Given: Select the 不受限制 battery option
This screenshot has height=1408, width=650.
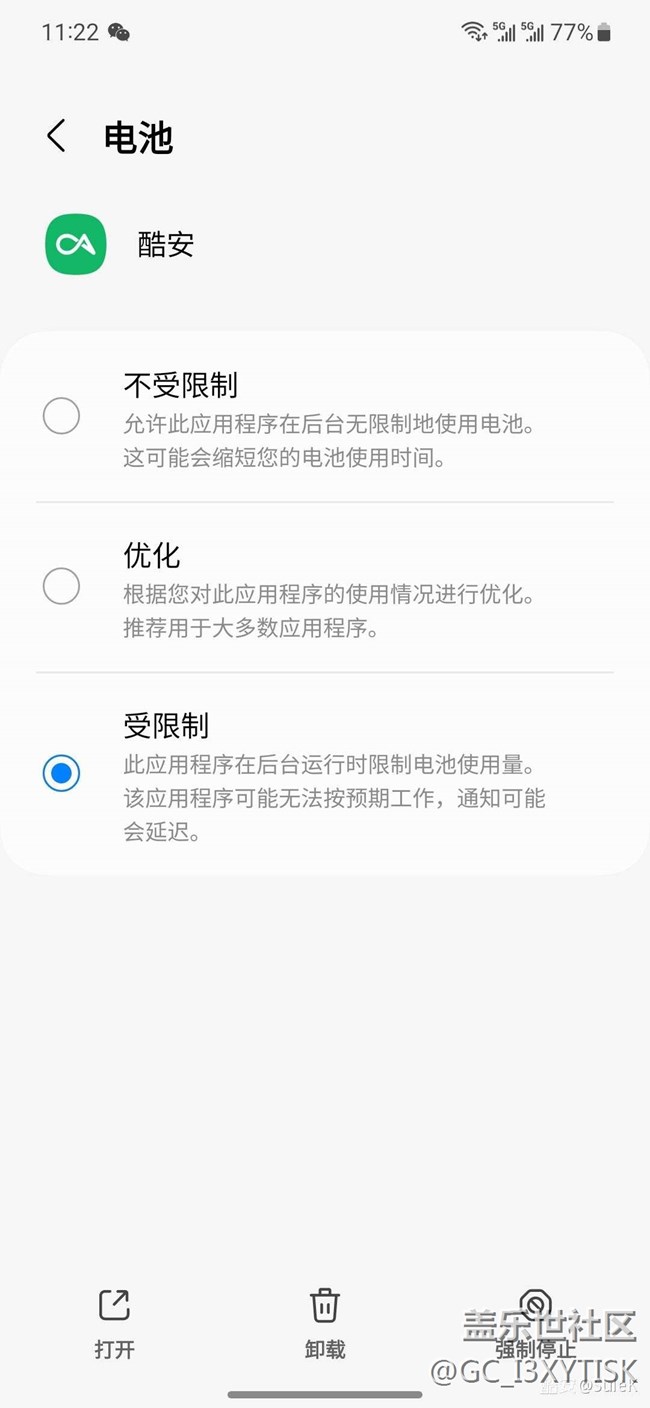Looking at the screenshot, I should [61, 416].
